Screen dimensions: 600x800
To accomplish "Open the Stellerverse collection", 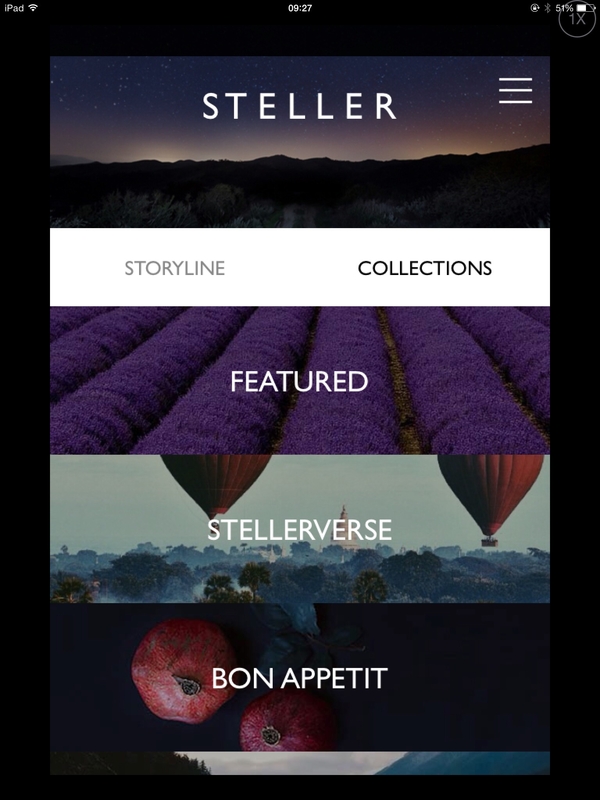I will pos(299,529).
